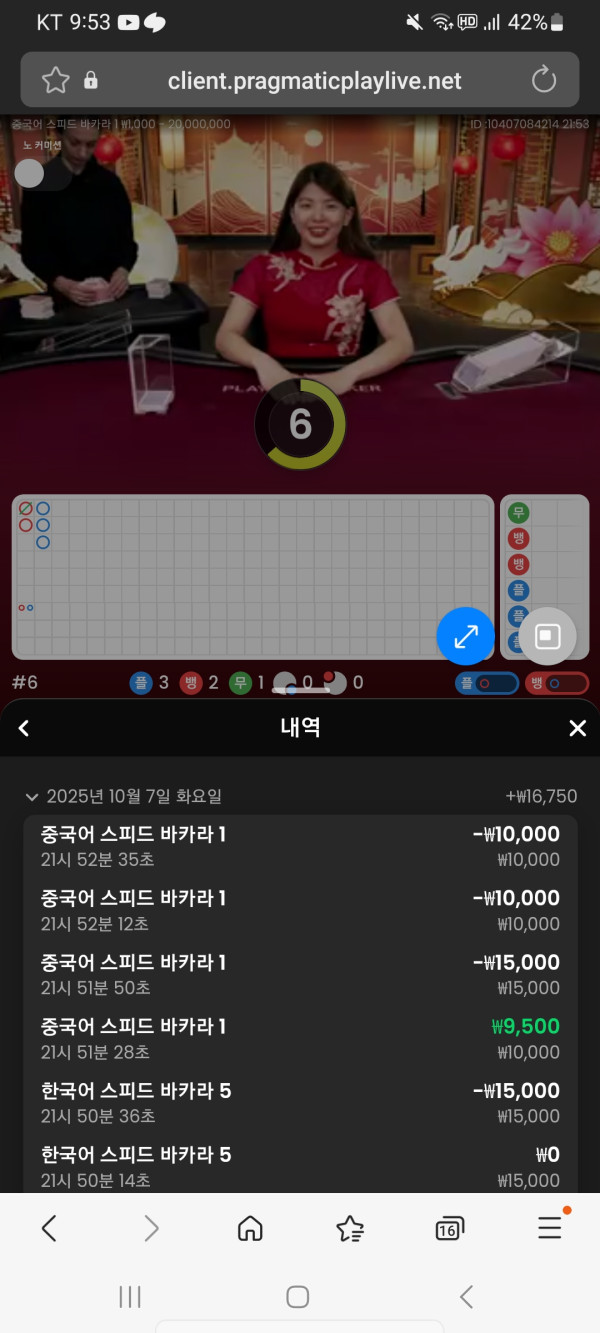Tap the gray square stop button
Screen dimensions: 600x1333
pyautogui.click(x=547, y=636)
